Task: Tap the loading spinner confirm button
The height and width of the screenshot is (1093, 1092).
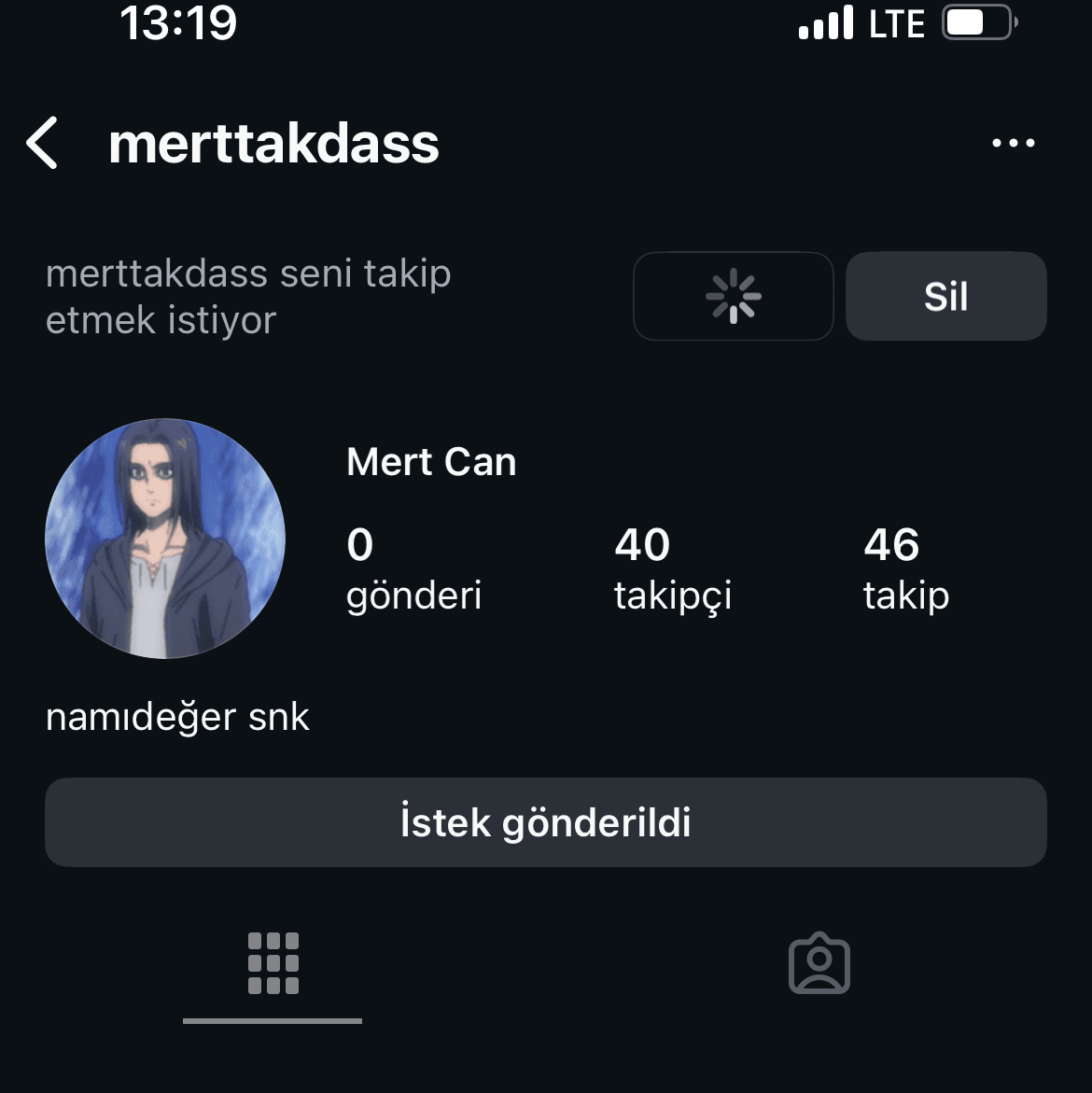Action: pyautogui.click(x=733, y=296)
